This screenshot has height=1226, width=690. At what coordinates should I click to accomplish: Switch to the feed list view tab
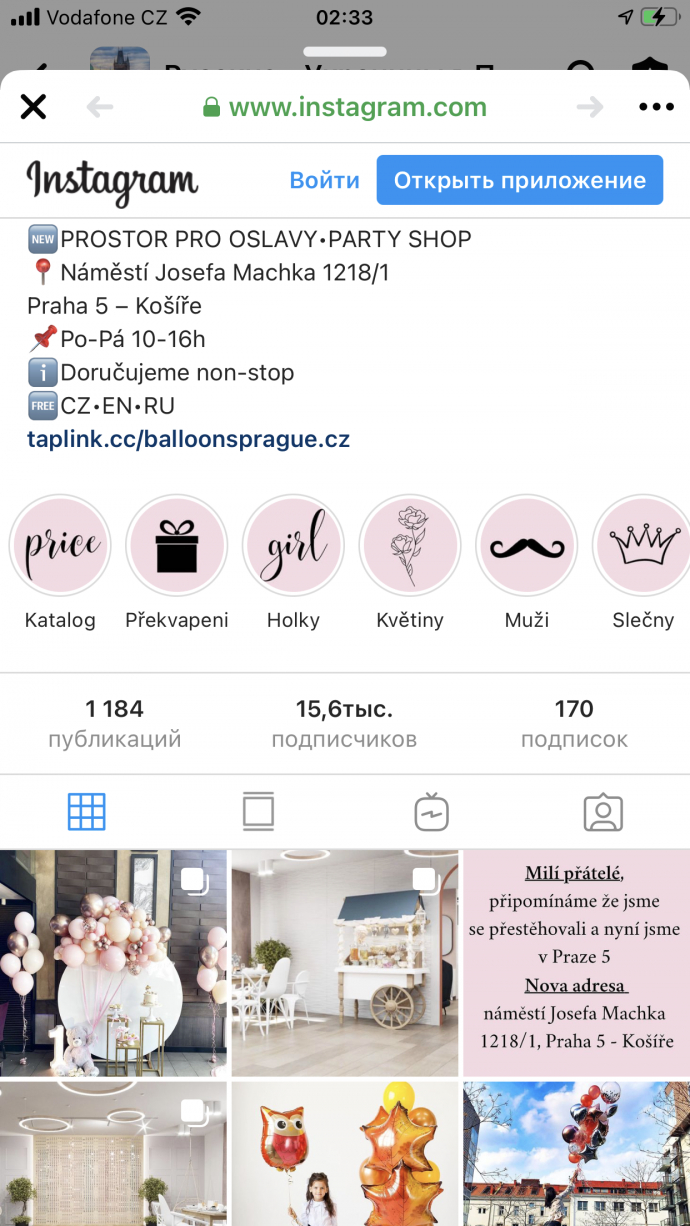click(258, 812)
